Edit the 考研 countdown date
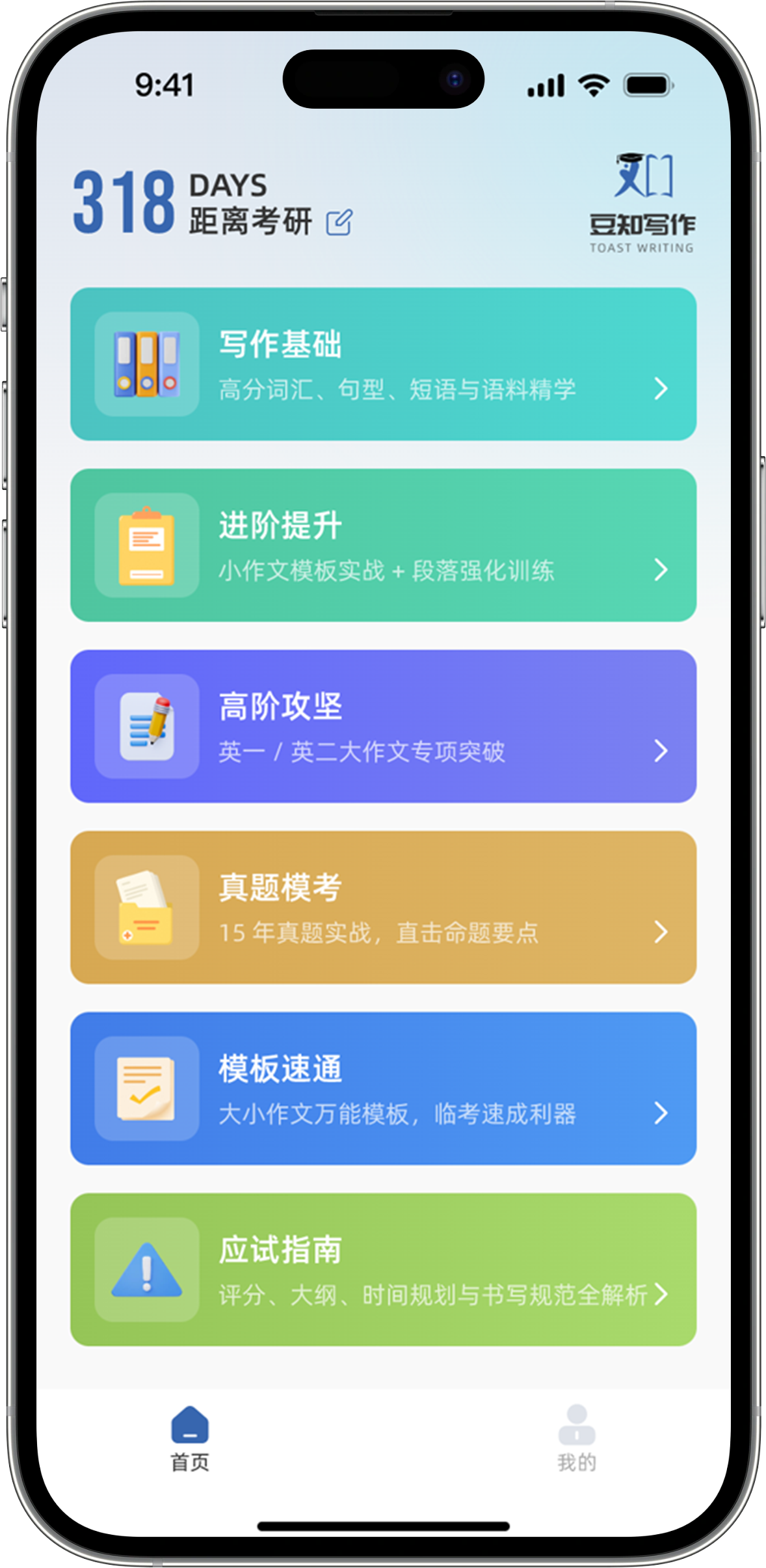Viewport: 766px width, 1568px height. tap(339, 223)
